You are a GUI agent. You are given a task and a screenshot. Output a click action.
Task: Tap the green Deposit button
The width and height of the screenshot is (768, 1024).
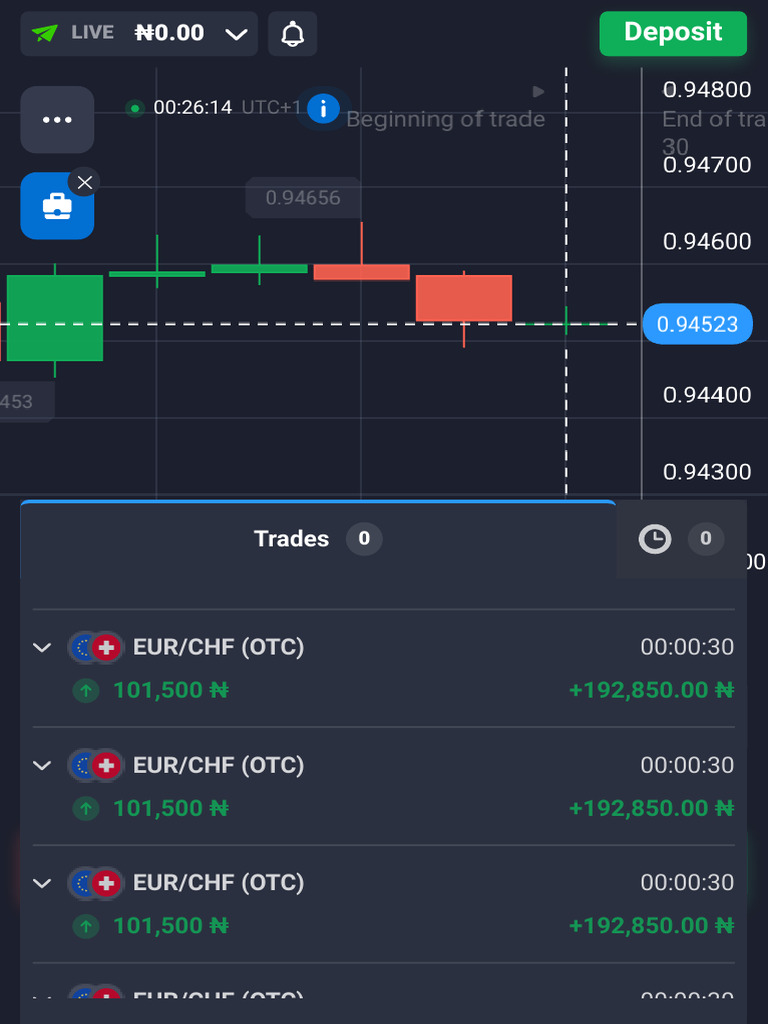coord(673,33)
